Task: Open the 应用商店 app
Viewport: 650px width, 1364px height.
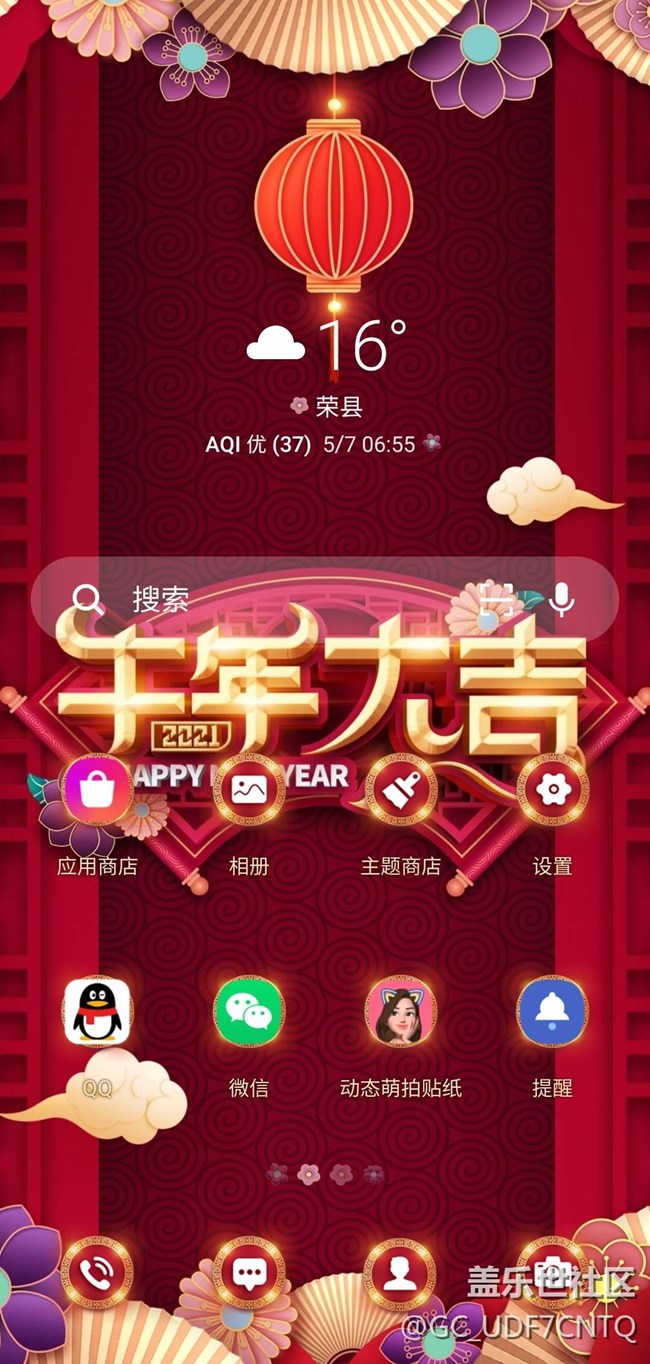Action: [x=97, y=790]
